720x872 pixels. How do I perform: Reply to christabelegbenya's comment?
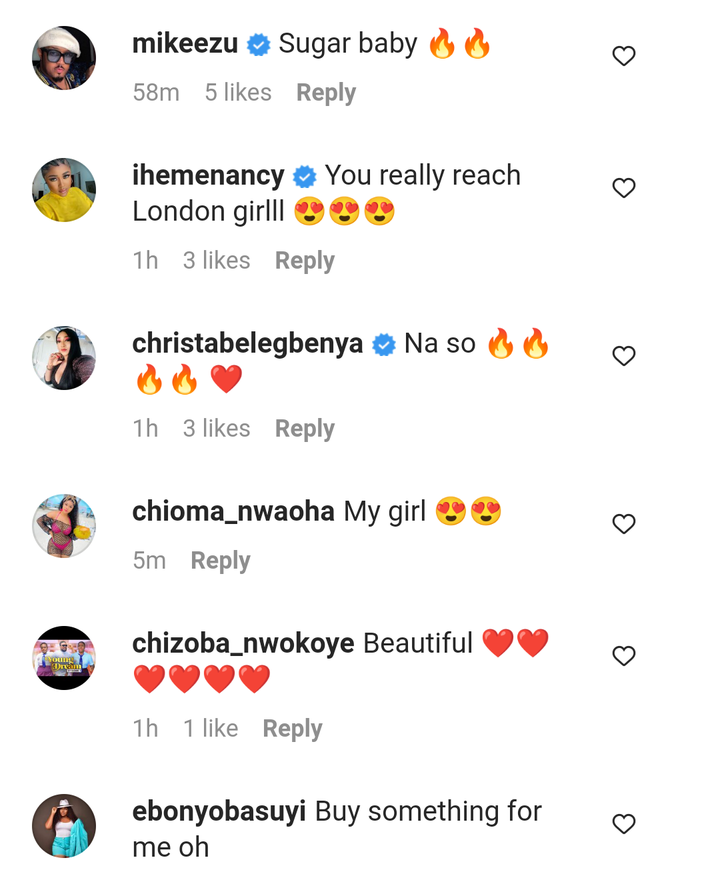coord(305,429)
